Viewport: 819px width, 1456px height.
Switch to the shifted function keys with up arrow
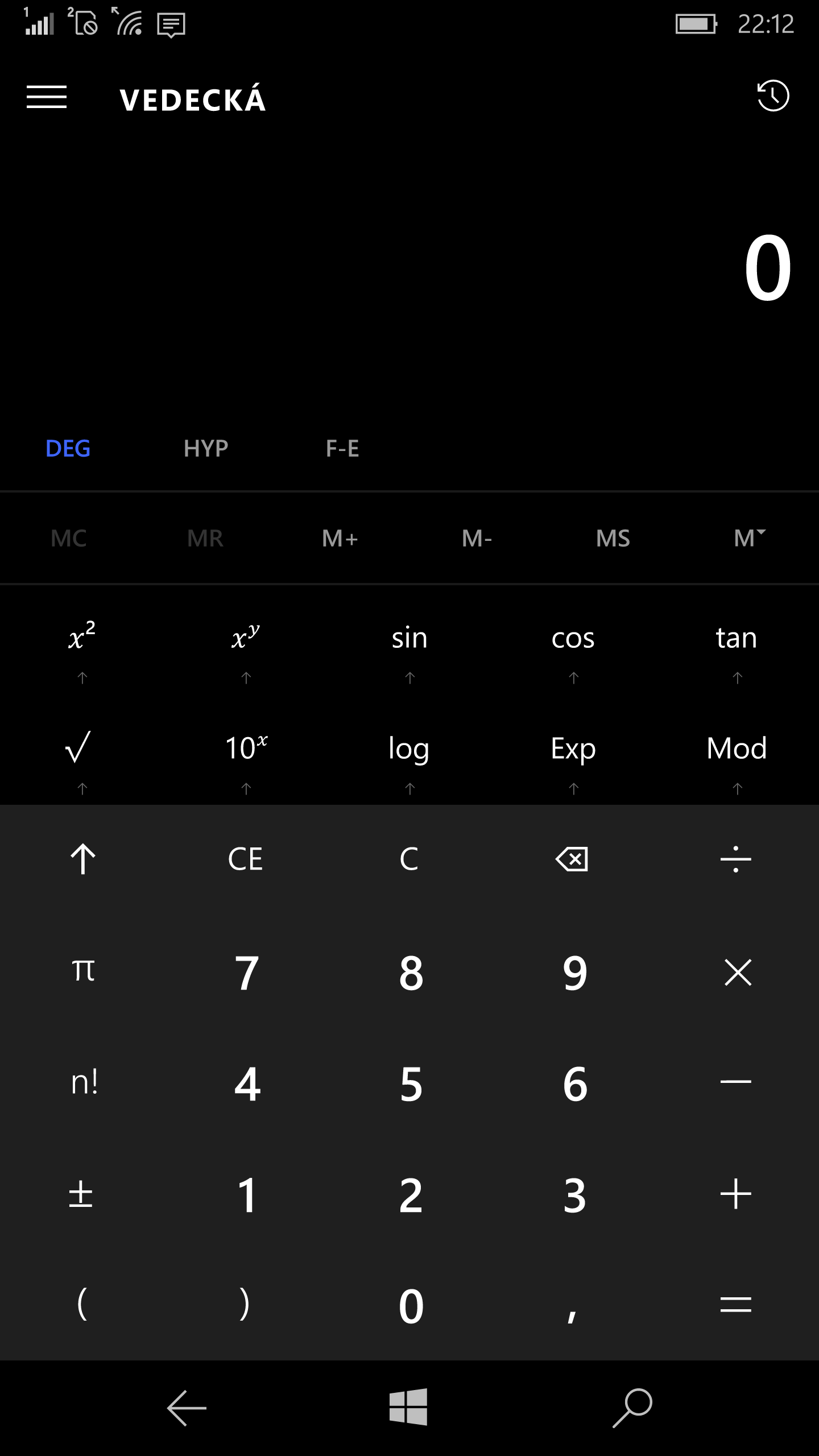(82, 859)
